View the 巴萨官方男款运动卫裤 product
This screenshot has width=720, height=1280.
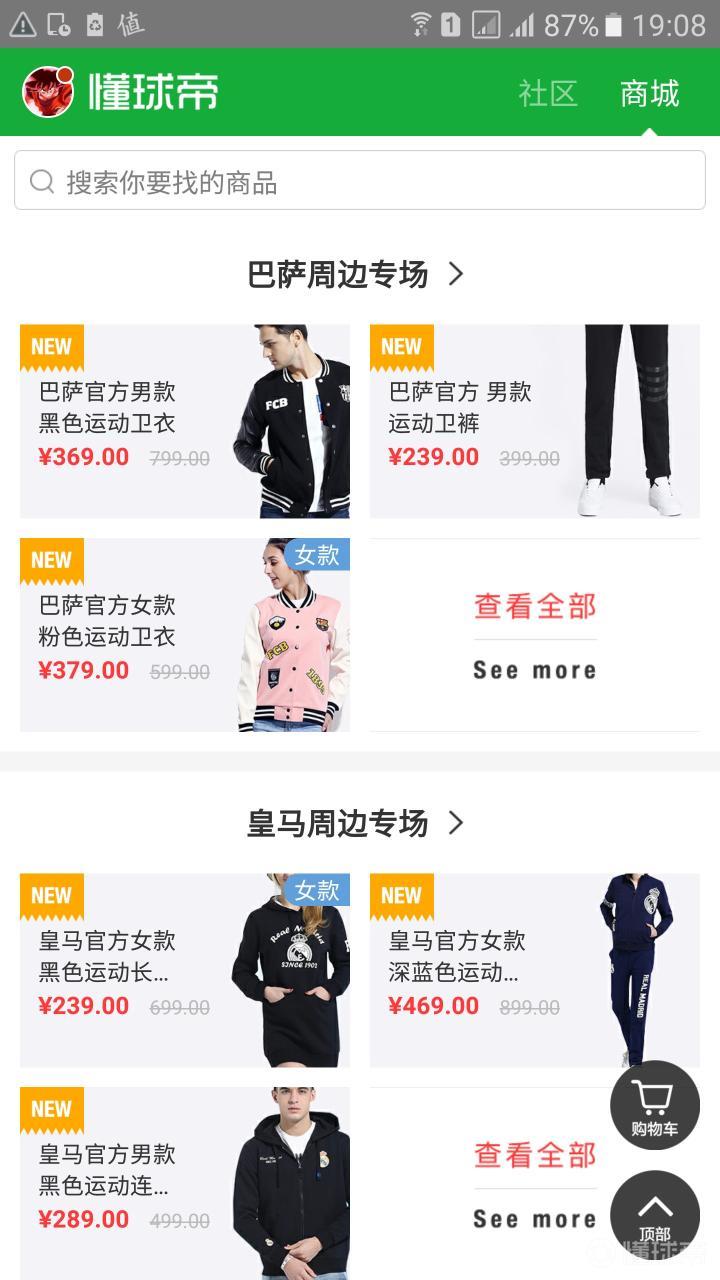coord(534,421)
